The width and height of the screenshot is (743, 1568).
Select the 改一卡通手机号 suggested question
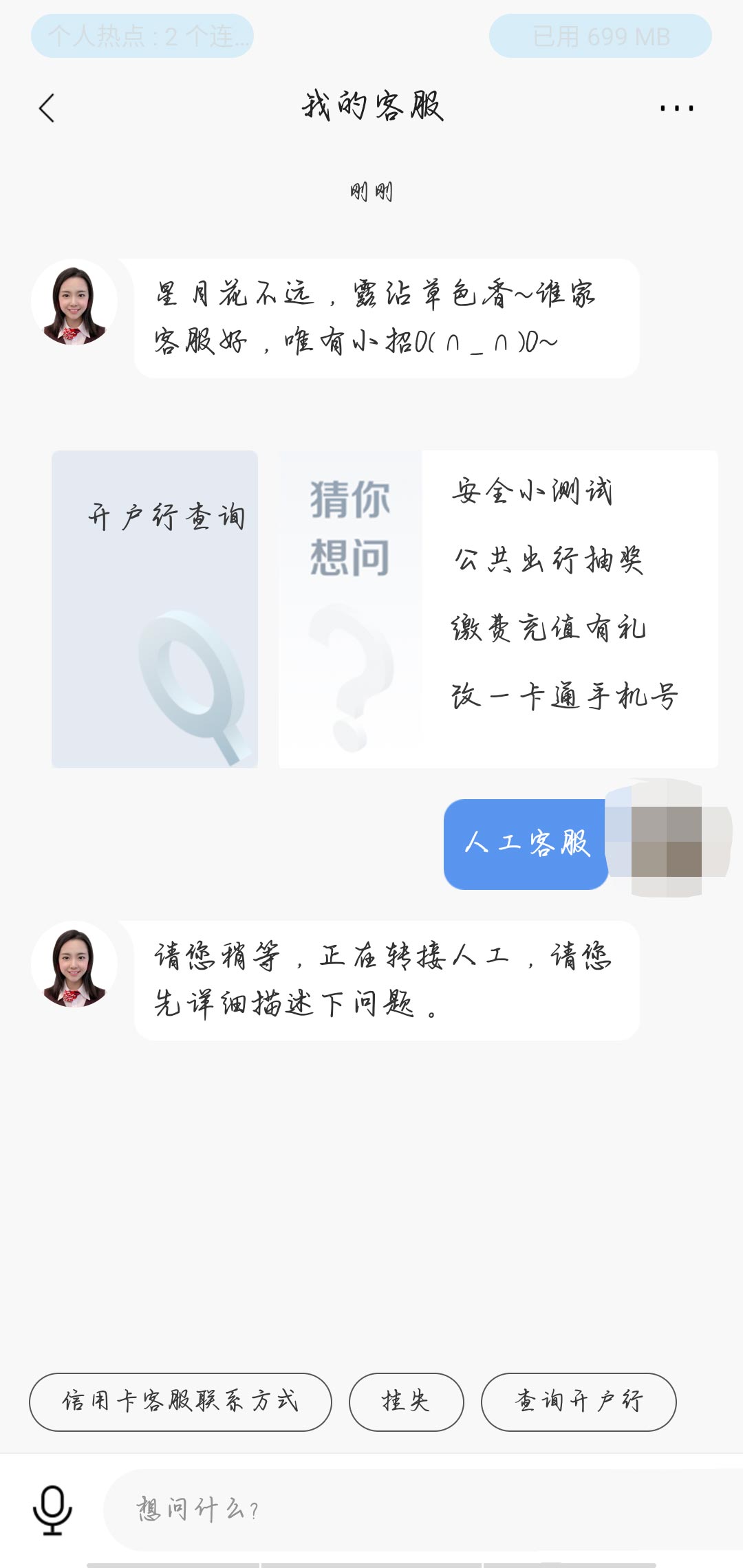pos(565,696)
